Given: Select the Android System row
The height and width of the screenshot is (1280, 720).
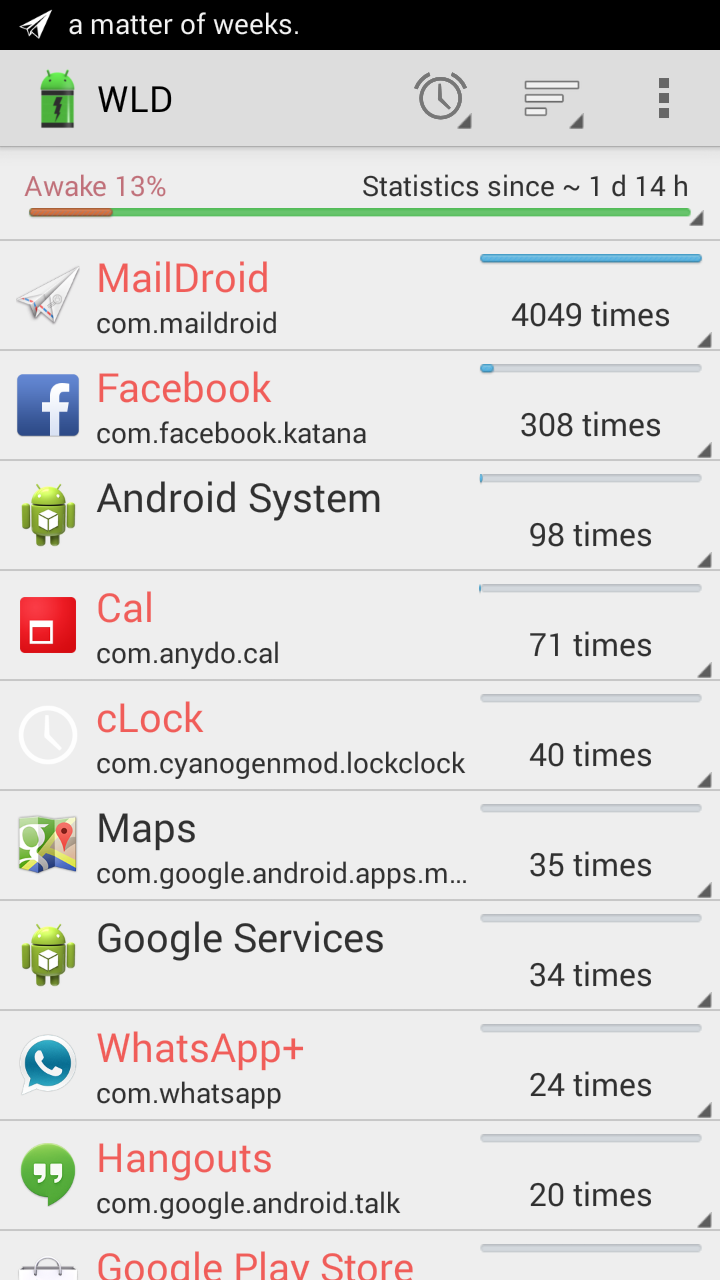Looking at the screenshot, I should [x=360, y=516].
